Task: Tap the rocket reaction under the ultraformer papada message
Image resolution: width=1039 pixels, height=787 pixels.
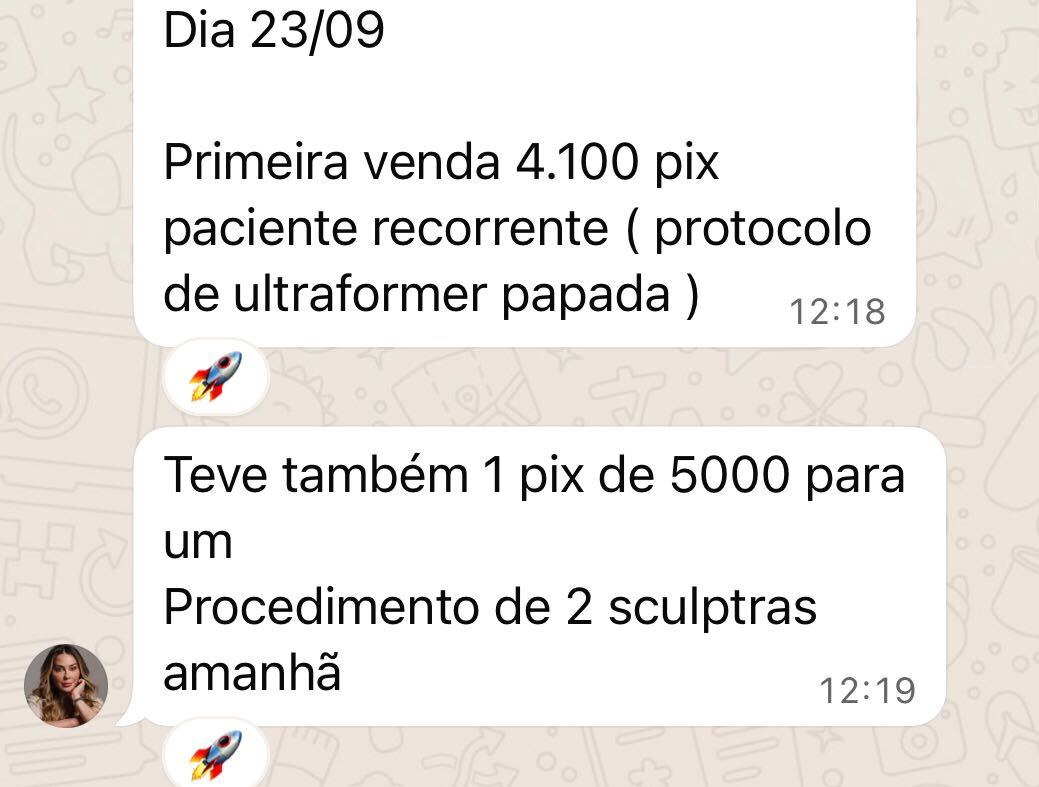Action: (x=216, y=377)
